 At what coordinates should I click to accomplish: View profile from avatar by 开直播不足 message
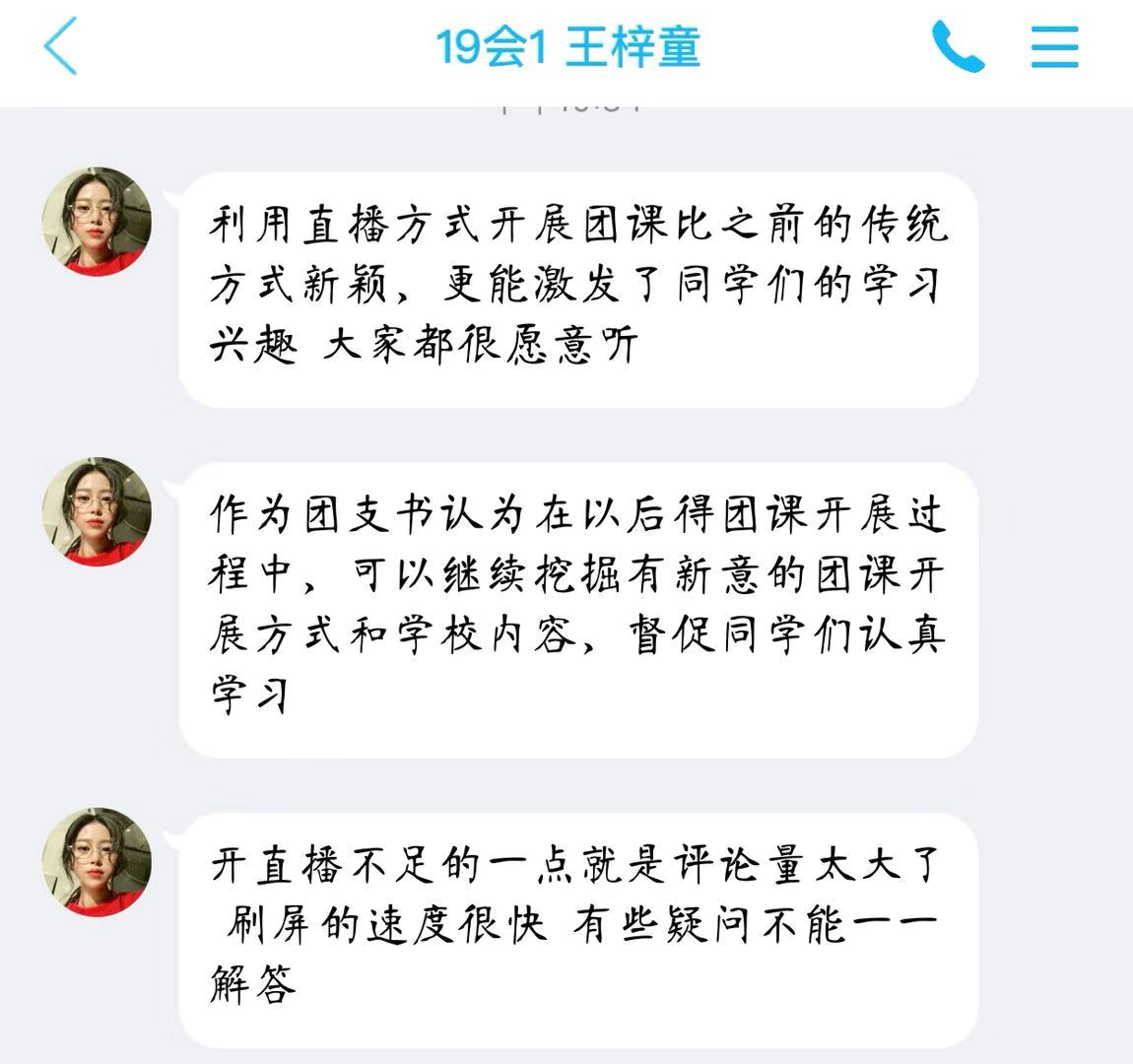click(97, 862)
